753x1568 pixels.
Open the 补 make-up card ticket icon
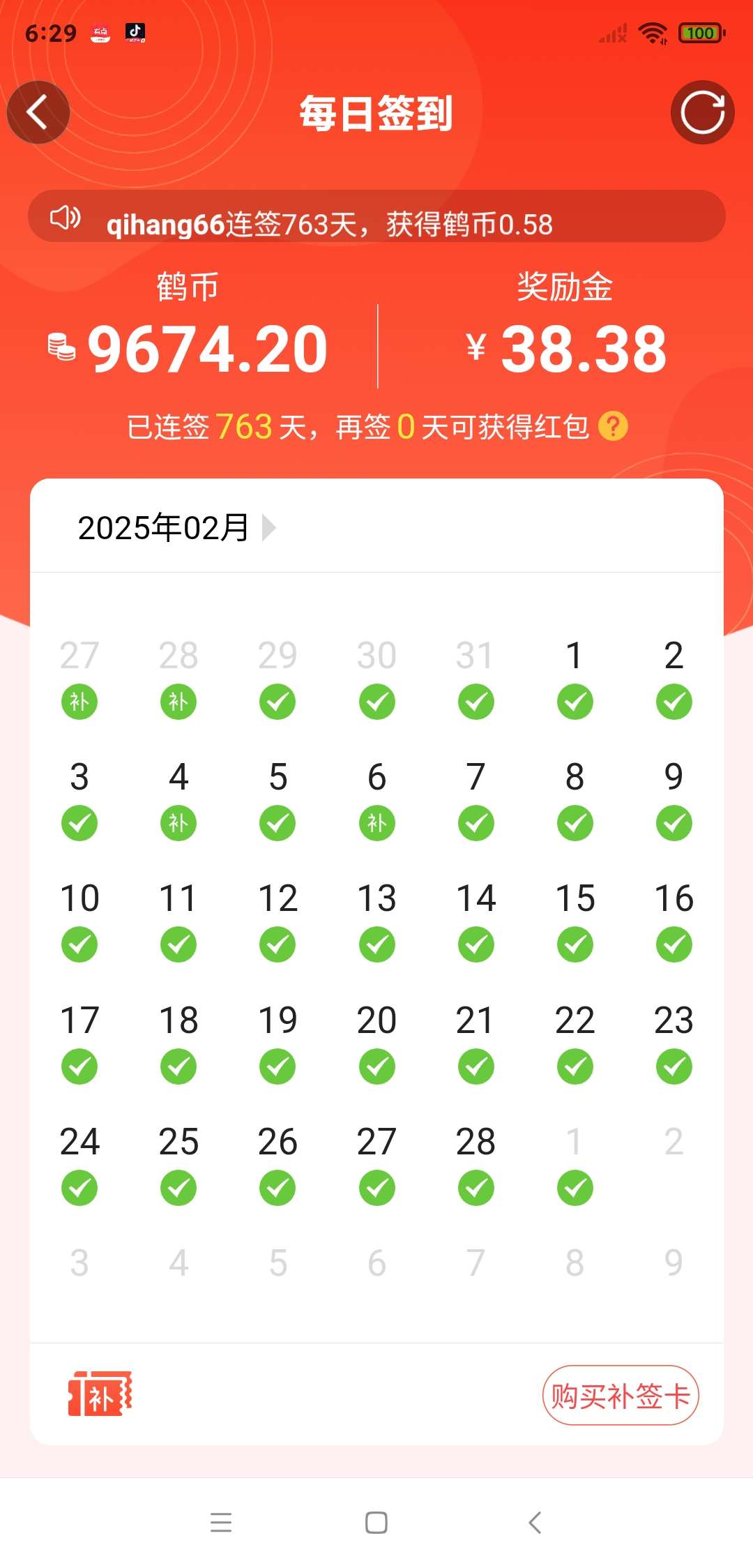(100, 1394)
